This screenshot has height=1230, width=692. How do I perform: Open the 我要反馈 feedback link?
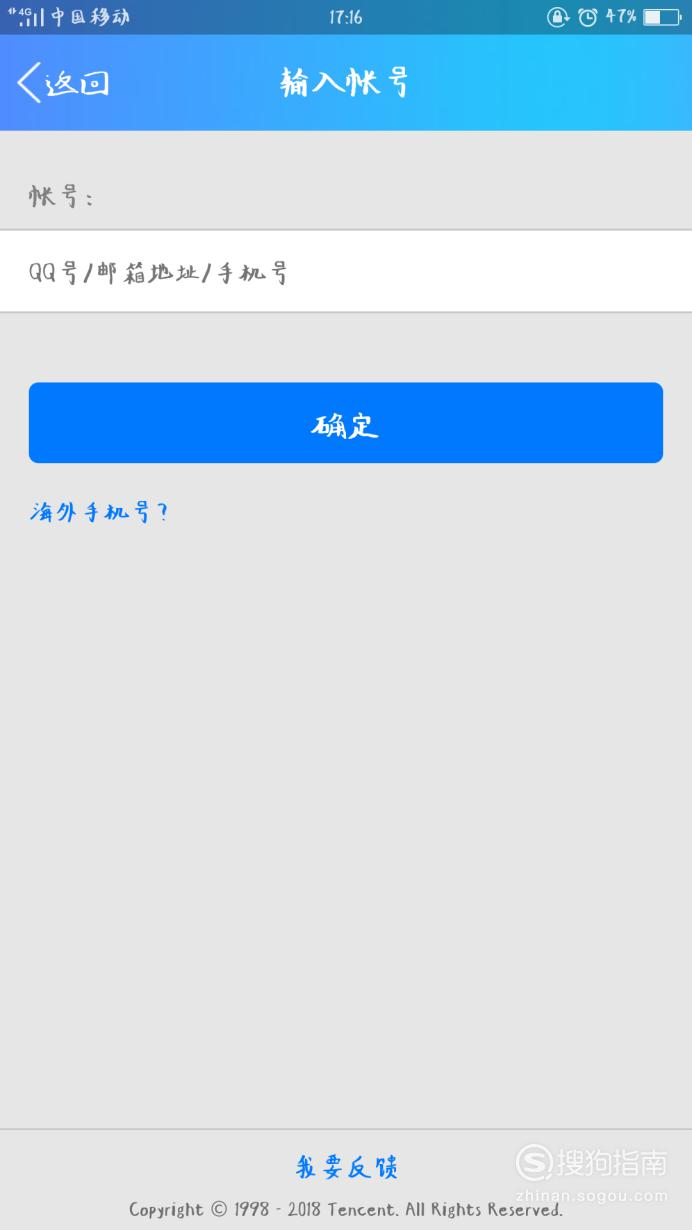pos(347,1167)
